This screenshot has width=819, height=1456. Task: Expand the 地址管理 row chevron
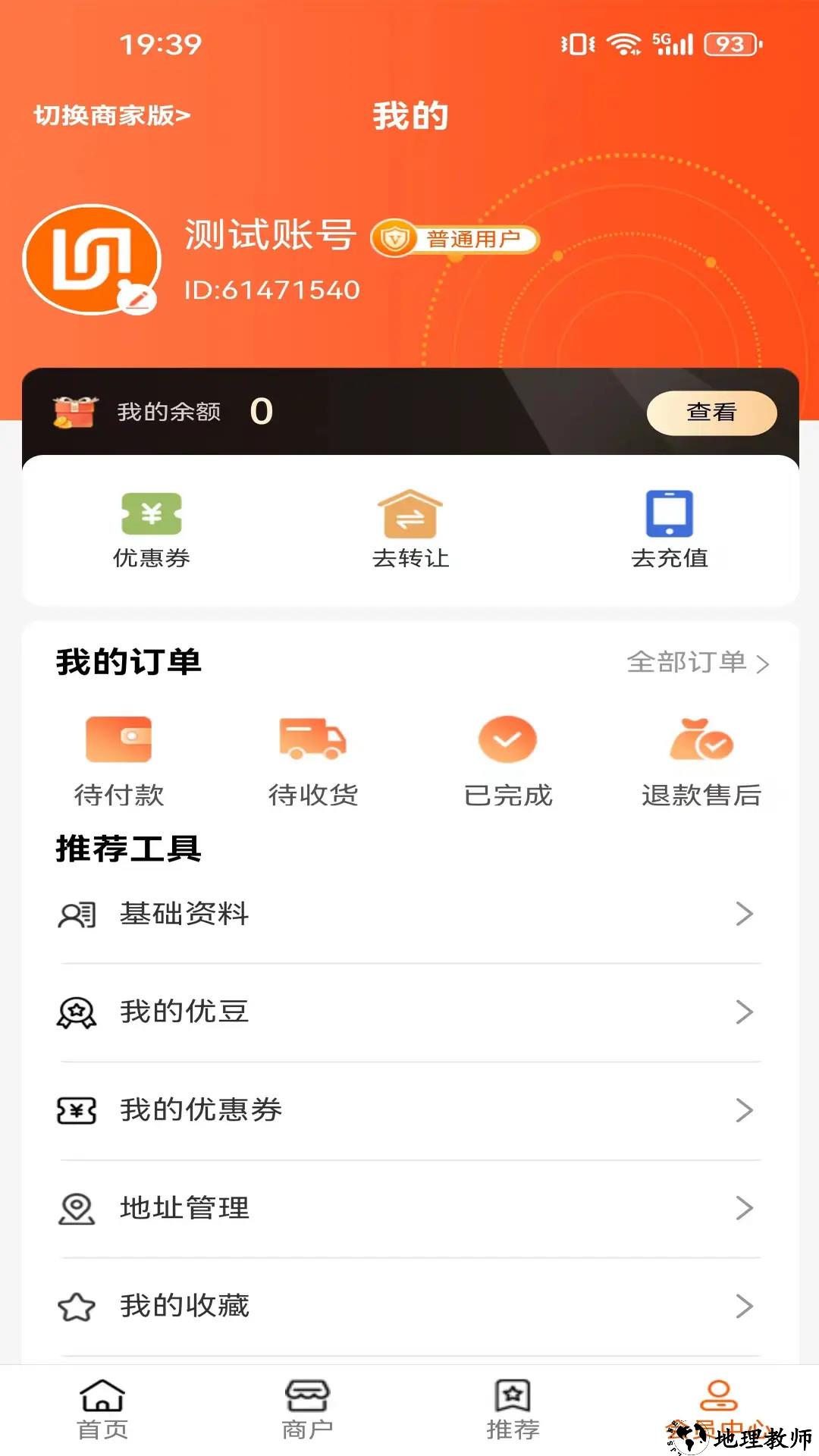(x=742, y=1206)
